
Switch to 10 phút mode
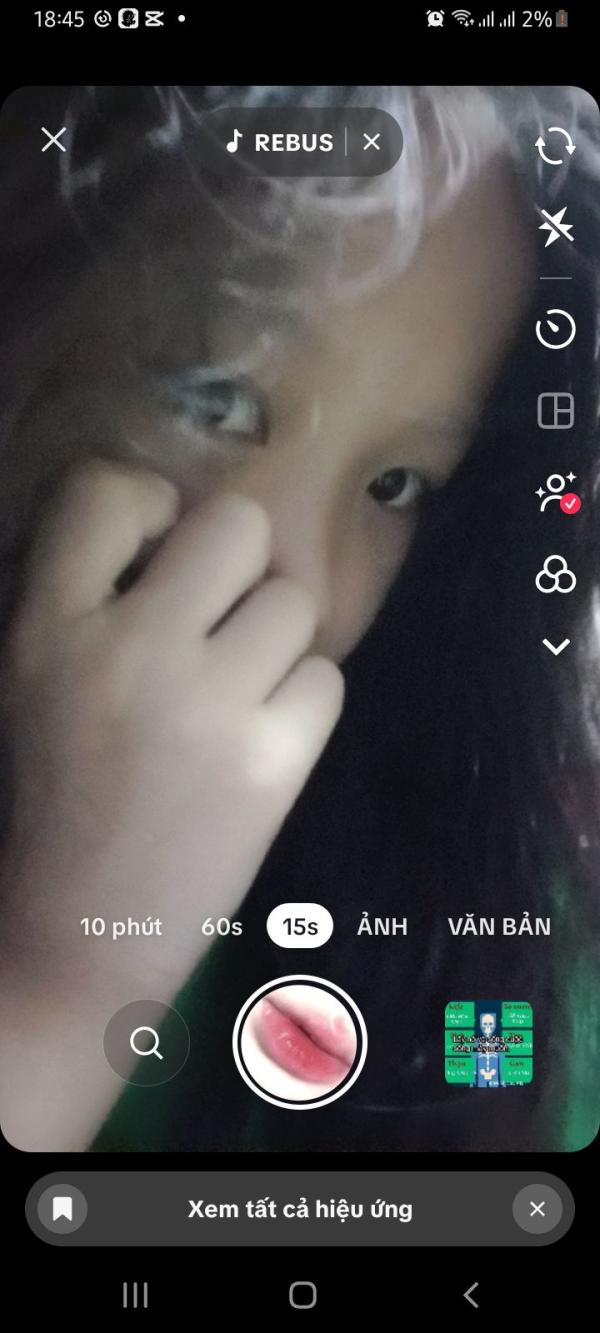click(x=121, y=927)
